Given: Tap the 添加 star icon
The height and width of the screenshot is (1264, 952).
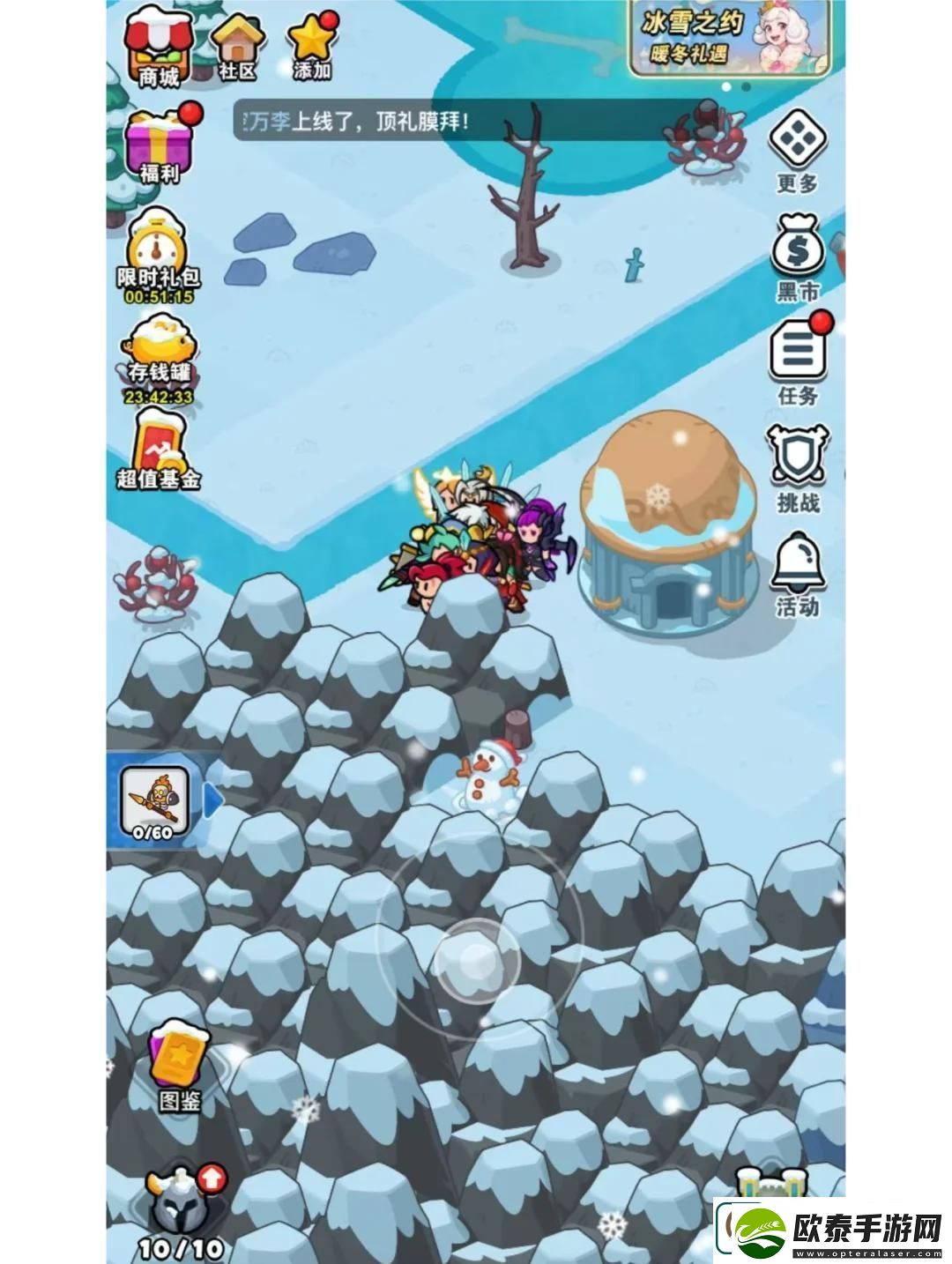Looking at the screenshot, I should tap(312, 46).
